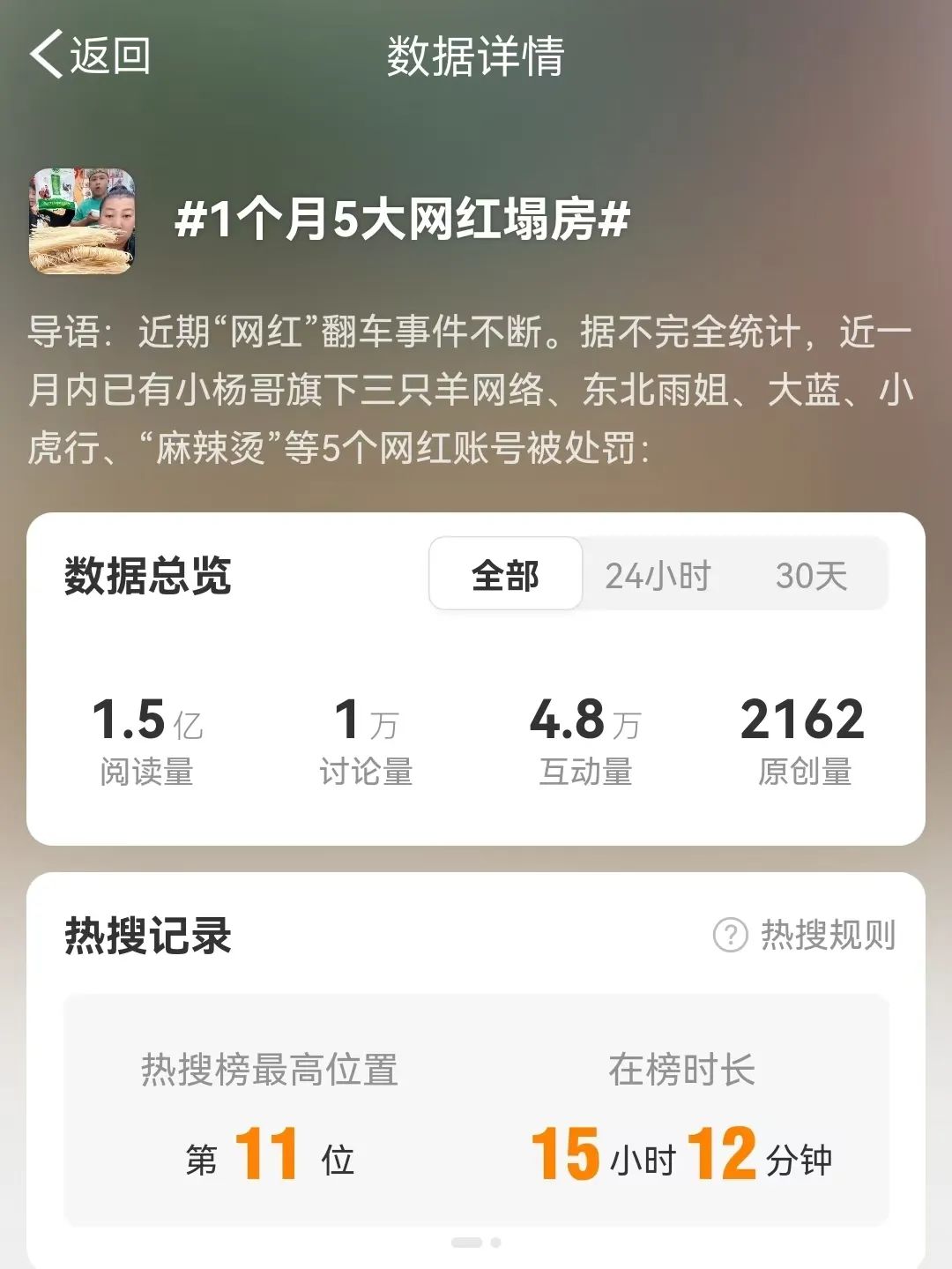Switch to the 24小时 tab
The width and height of the screenshot is (952, 1269).
658,575
